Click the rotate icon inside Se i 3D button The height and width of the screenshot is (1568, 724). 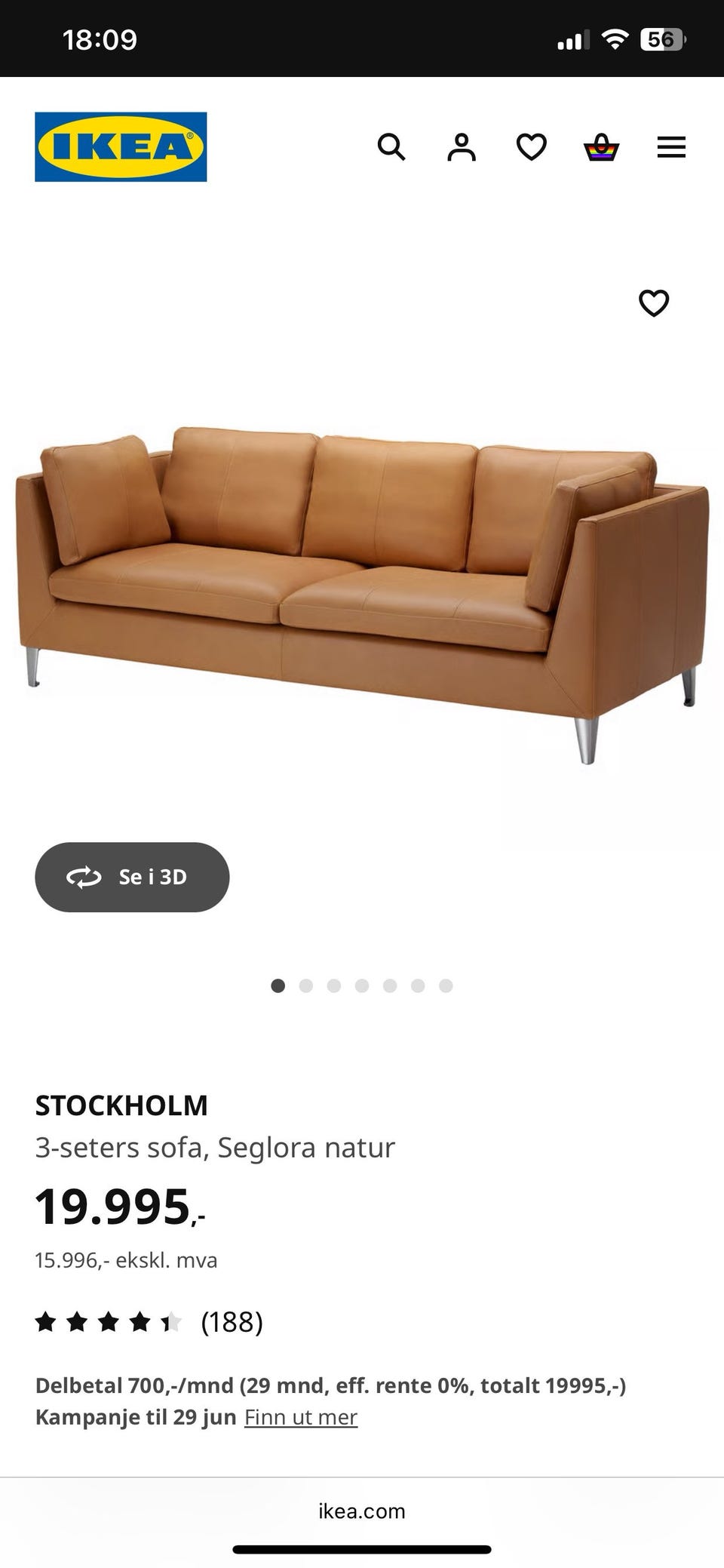(83, 878)
